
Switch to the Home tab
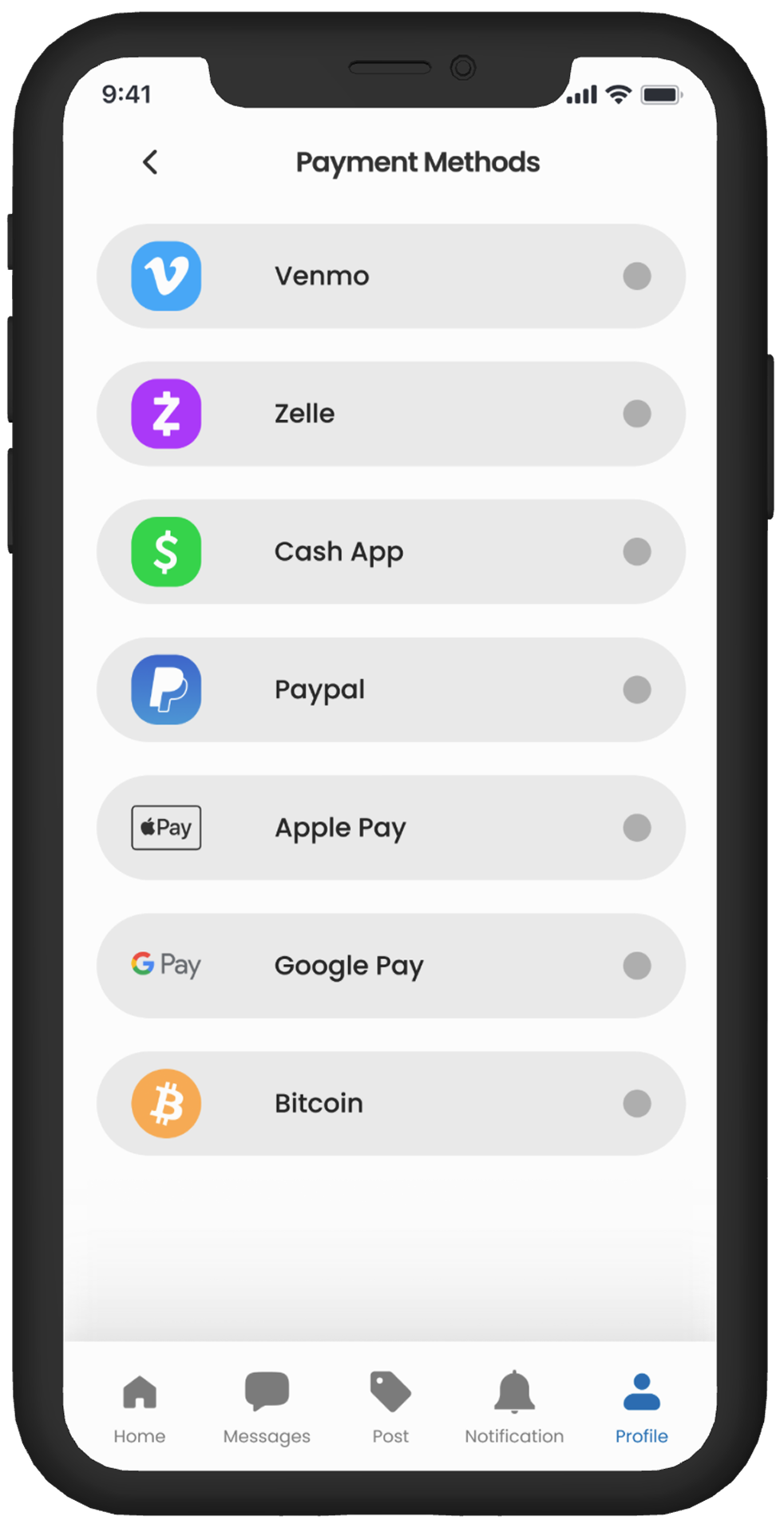pyautogui.click(x=140, y=1407)
